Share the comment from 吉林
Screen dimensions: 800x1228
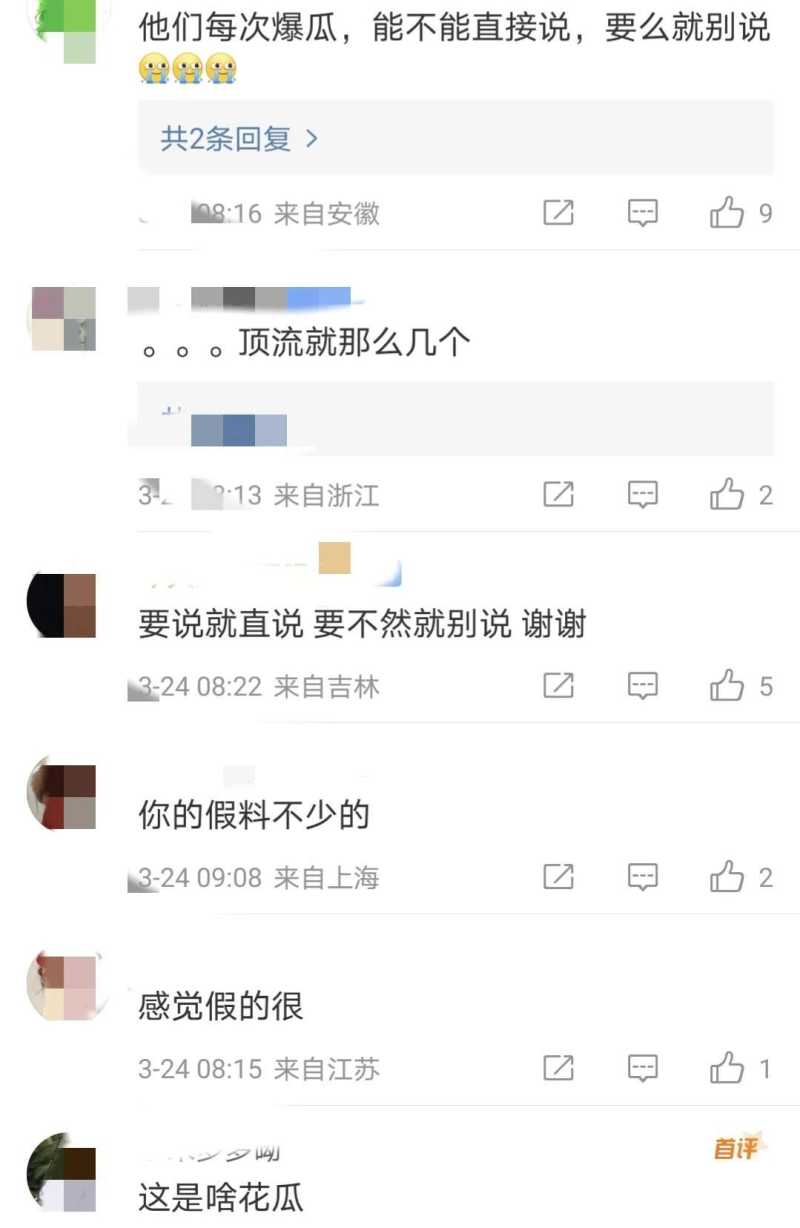pos(558,686)
